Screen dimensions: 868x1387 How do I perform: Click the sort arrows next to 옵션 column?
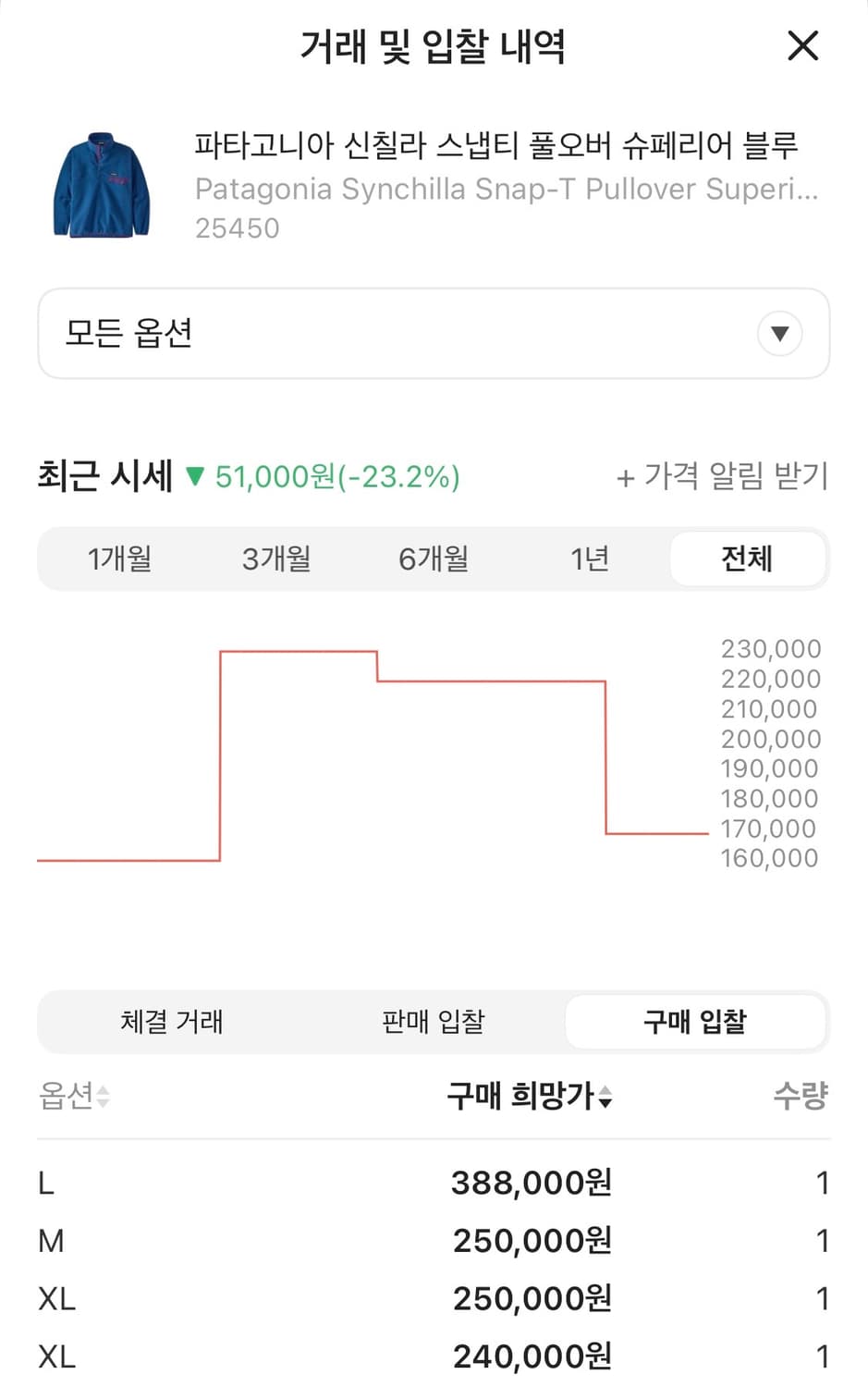(x=104, y=1099)
